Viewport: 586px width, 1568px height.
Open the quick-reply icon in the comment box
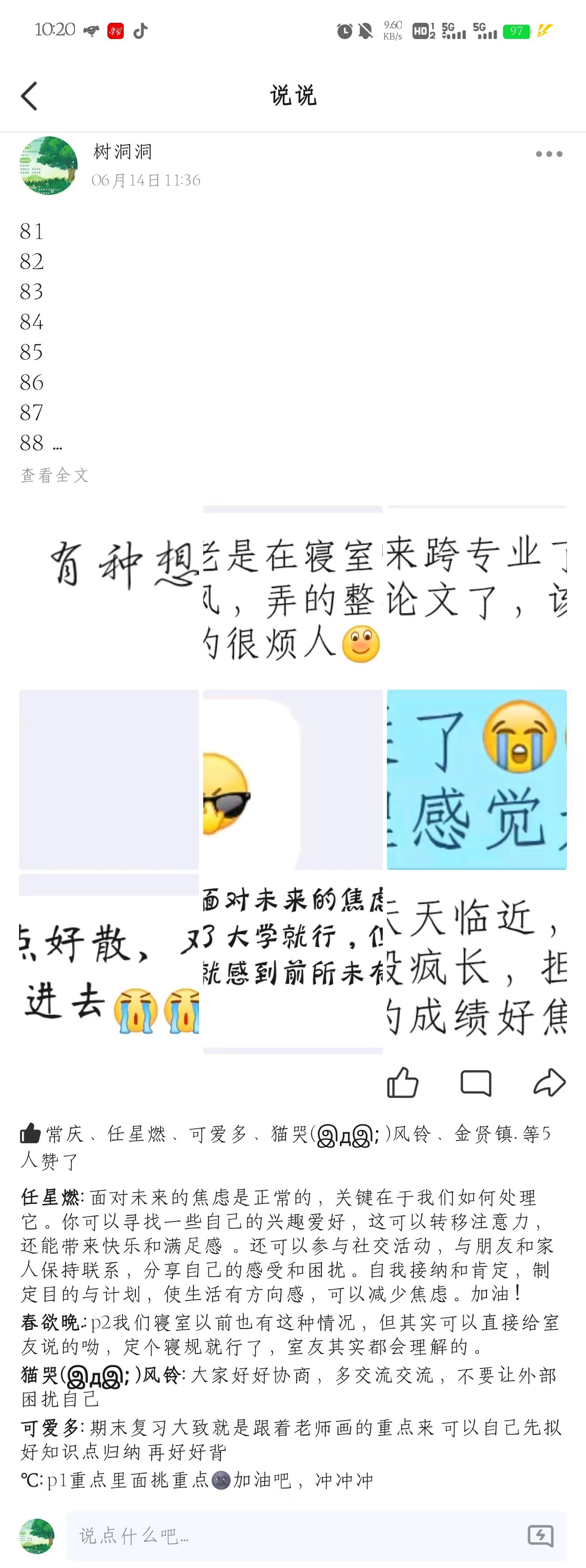(540, 1536)
